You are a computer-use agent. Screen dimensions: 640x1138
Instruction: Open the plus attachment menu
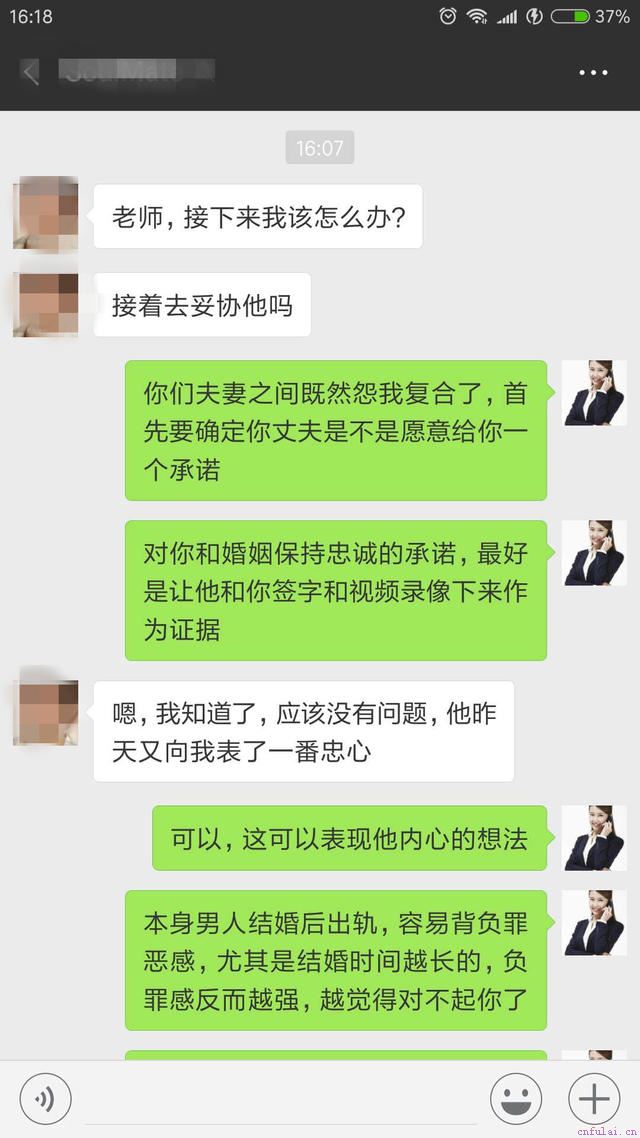point(594,1100)
